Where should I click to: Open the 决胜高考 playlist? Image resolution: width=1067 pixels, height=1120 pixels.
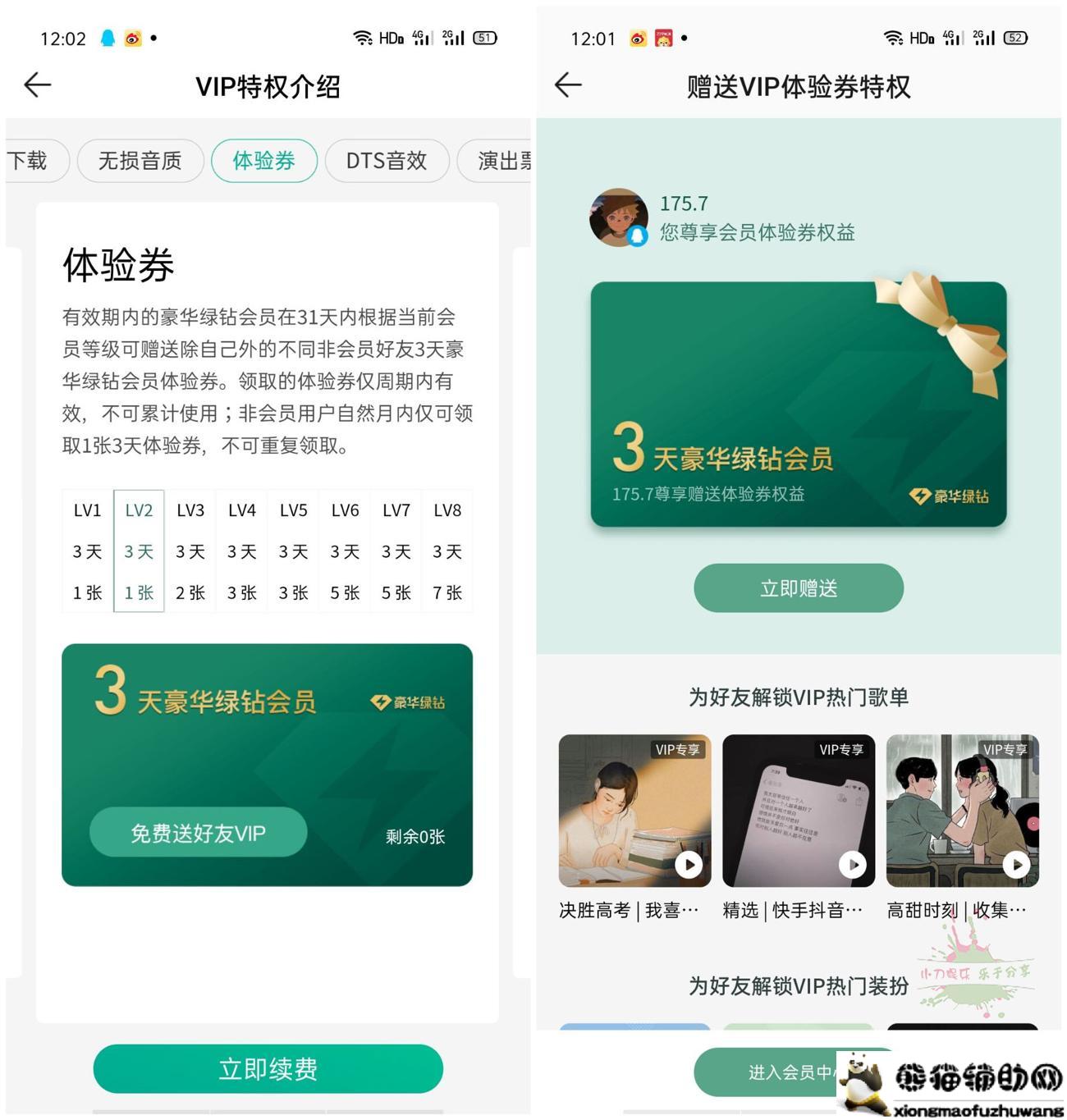pyautogui.click(x=634, y=811)
